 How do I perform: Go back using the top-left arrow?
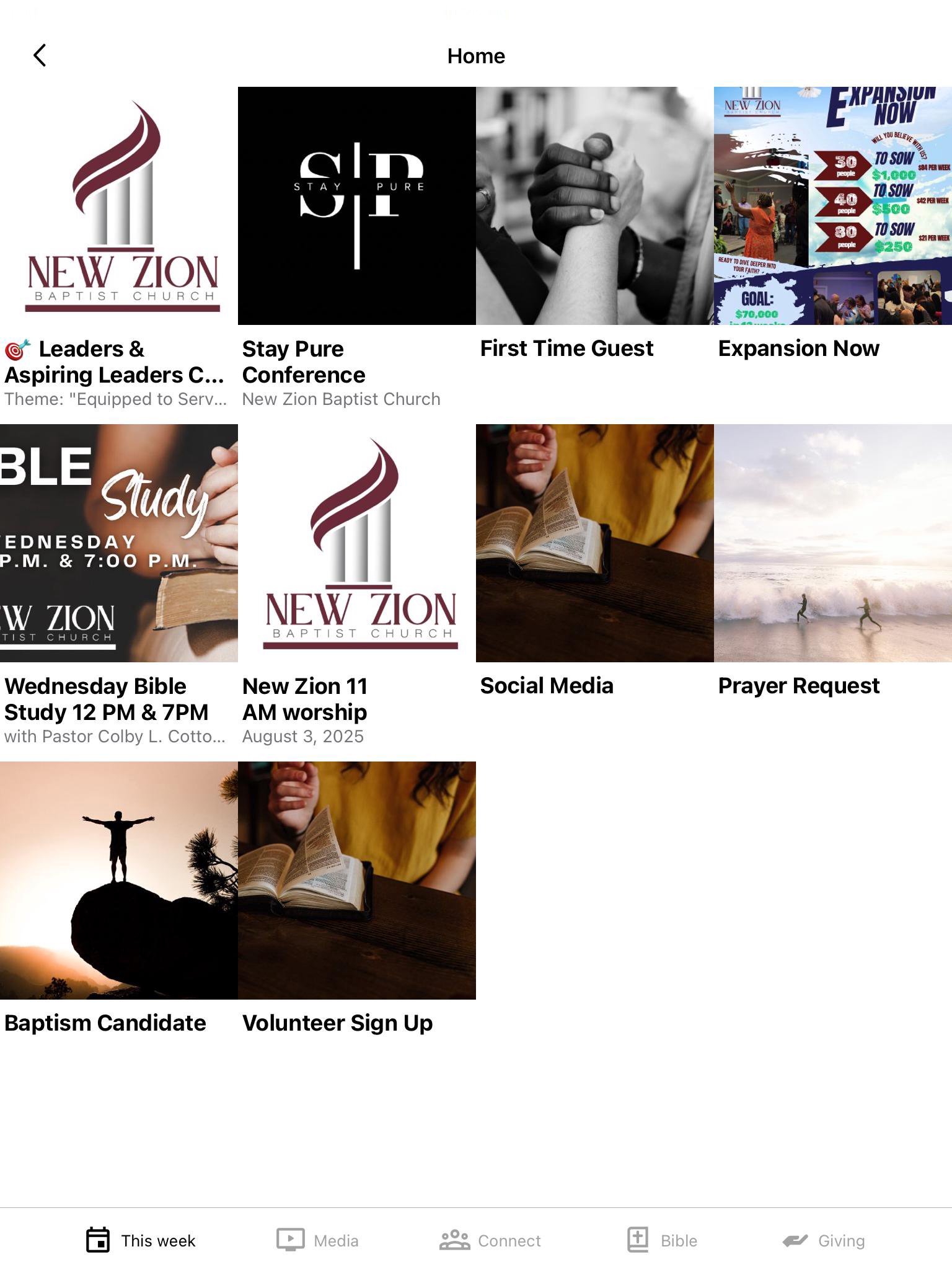pos(40,56)
